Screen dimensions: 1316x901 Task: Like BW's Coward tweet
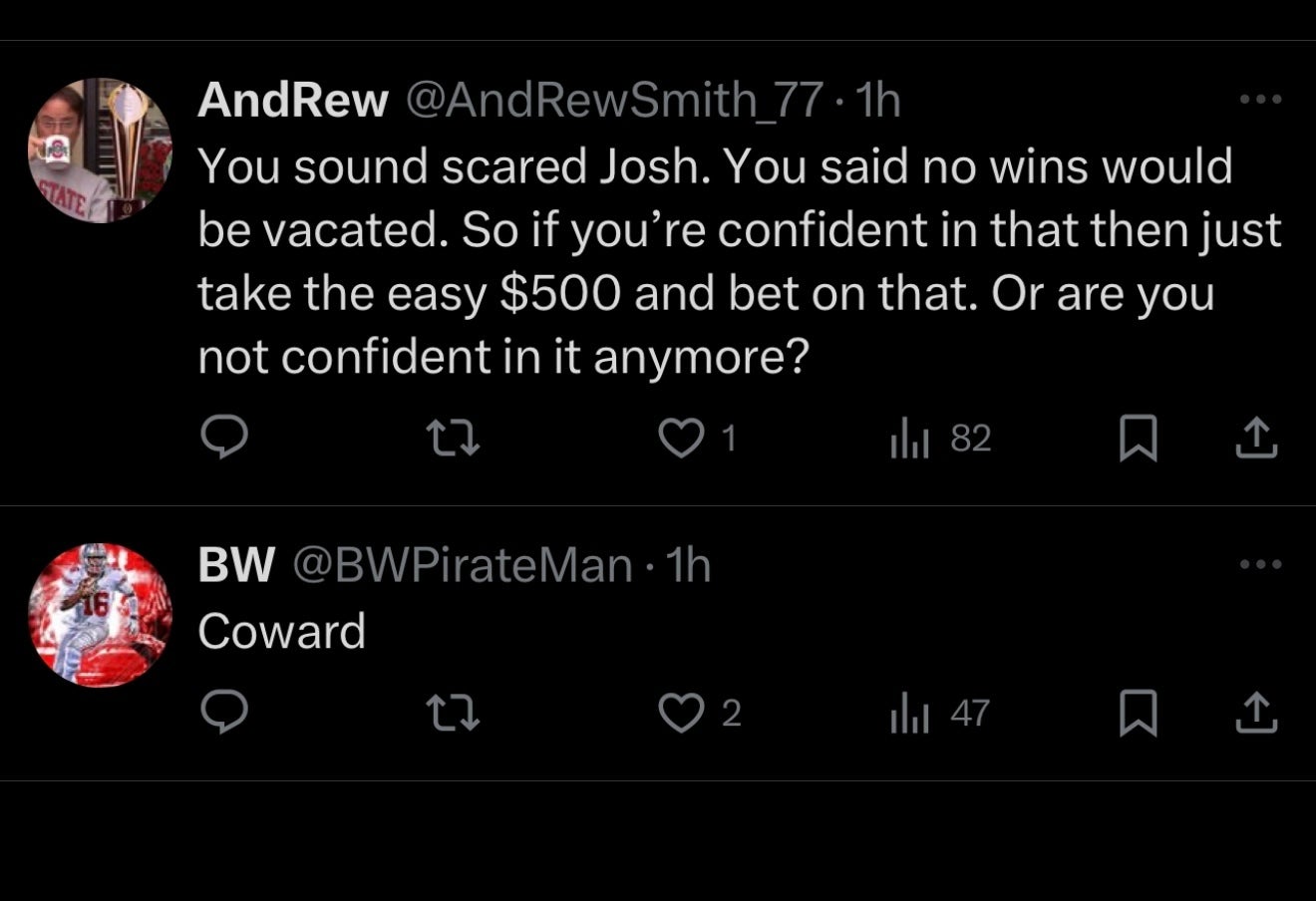click(683, 713)
